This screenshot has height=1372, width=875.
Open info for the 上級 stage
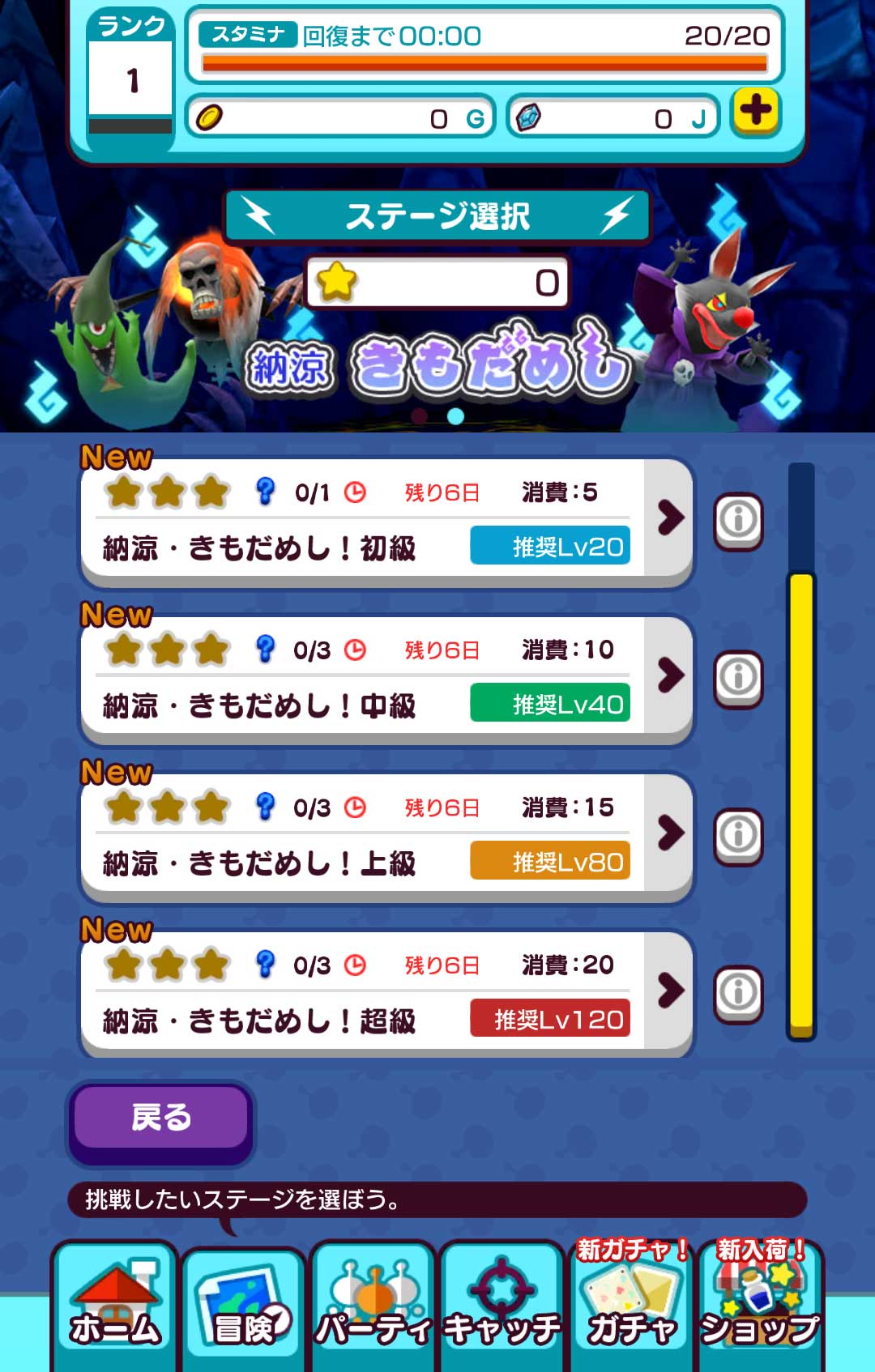(737, 836)
